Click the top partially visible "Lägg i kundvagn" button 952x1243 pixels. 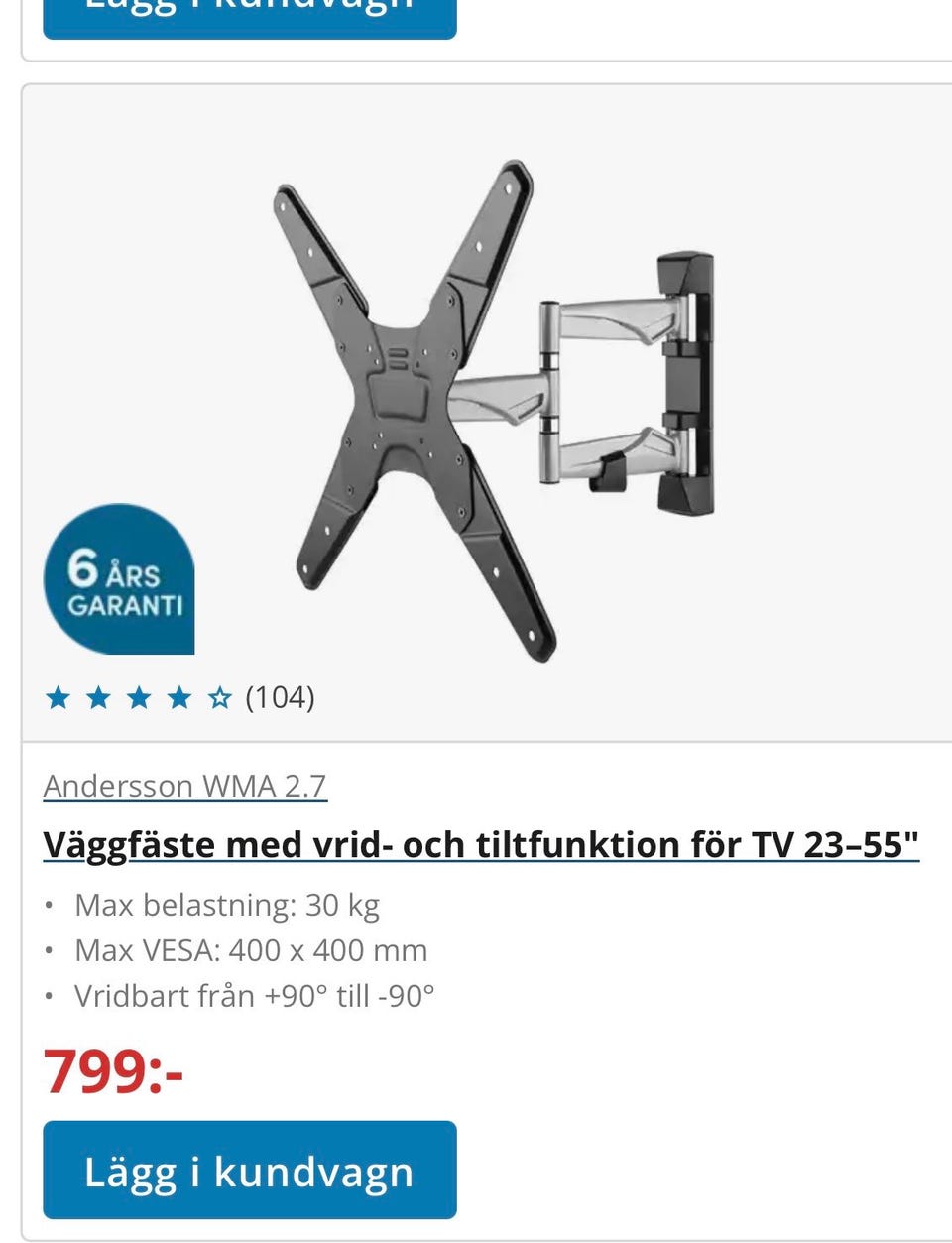[249, 15]
